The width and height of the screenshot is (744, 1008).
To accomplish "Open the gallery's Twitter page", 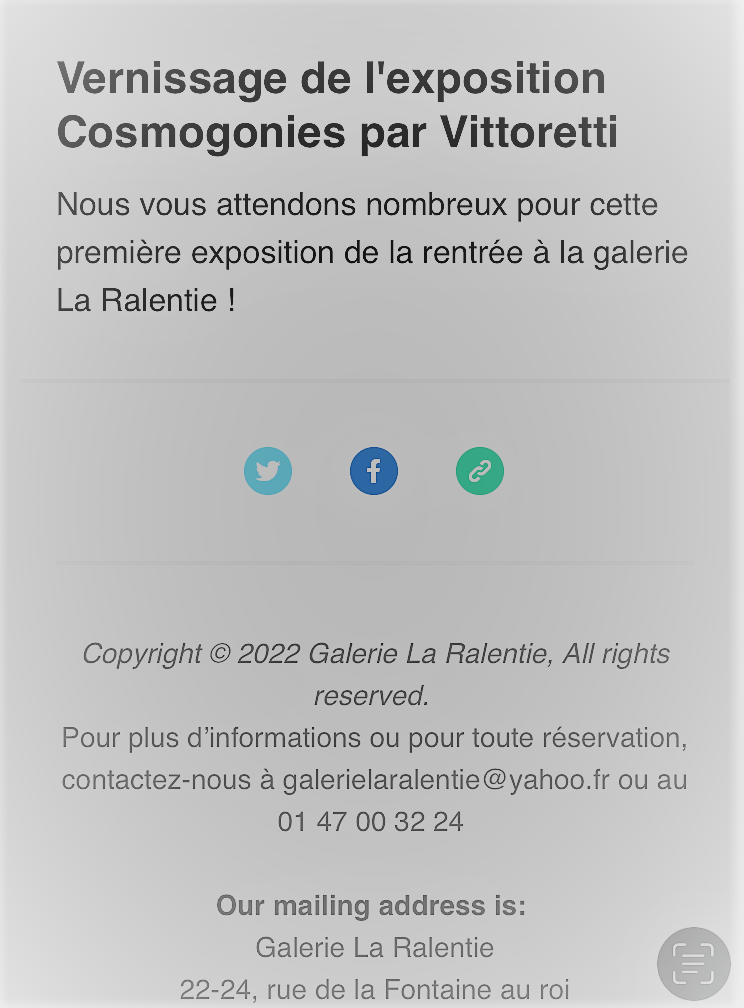I will pos(268,471).
